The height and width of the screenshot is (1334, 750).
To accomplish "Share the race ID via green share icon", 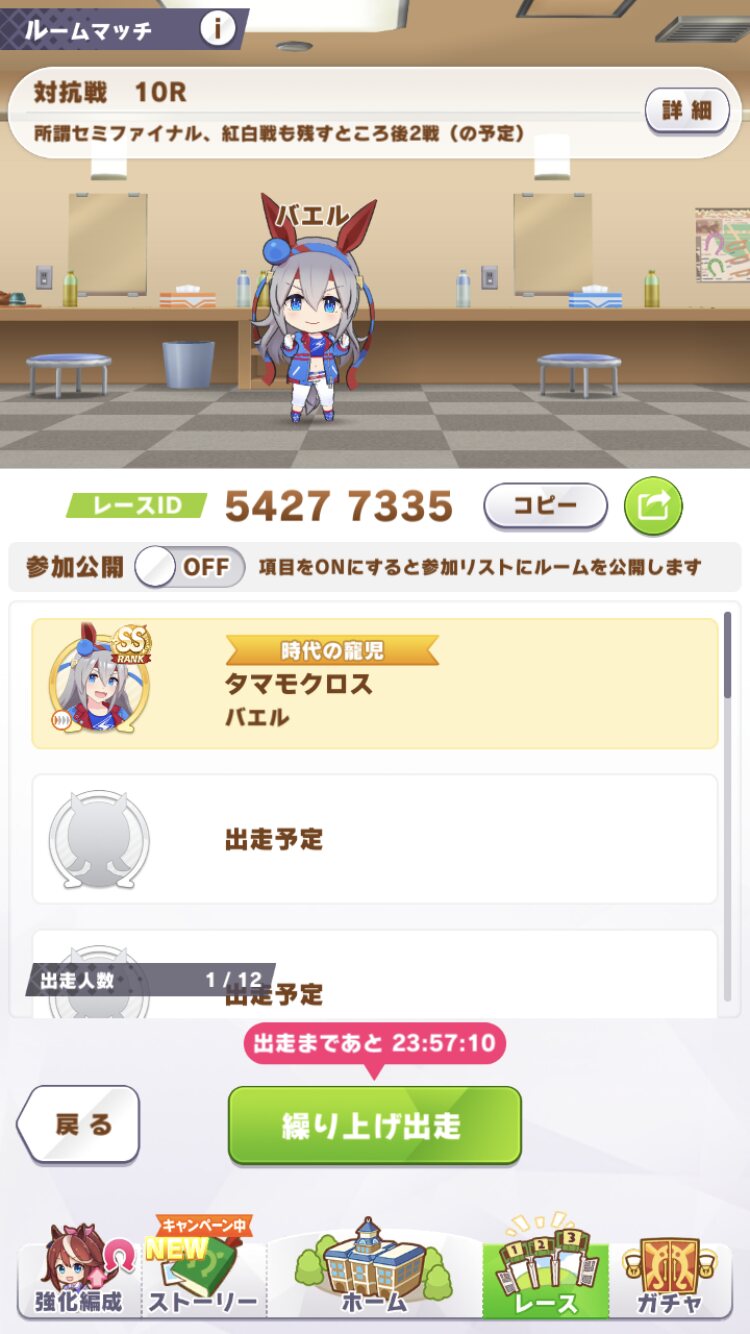I will (653, 506).
